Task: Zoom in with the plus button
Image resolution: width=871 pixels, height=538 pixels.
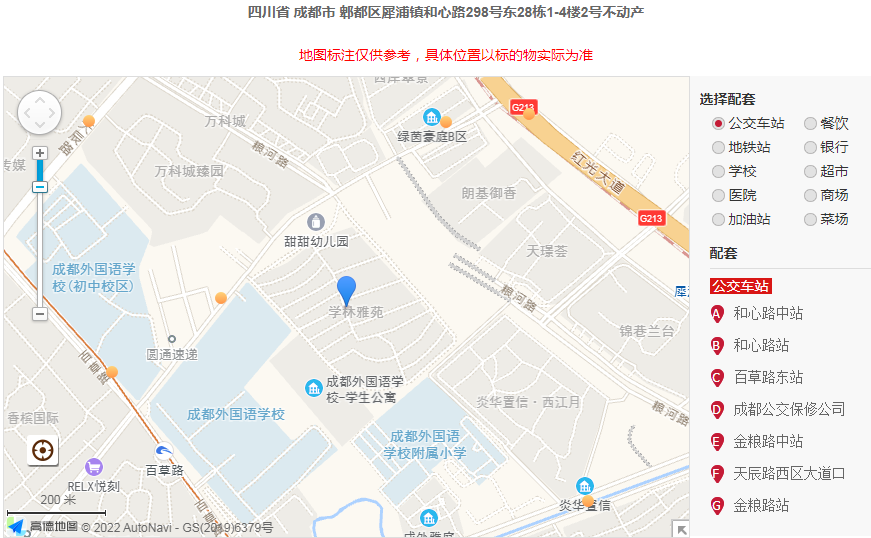Action: [40, 153]
